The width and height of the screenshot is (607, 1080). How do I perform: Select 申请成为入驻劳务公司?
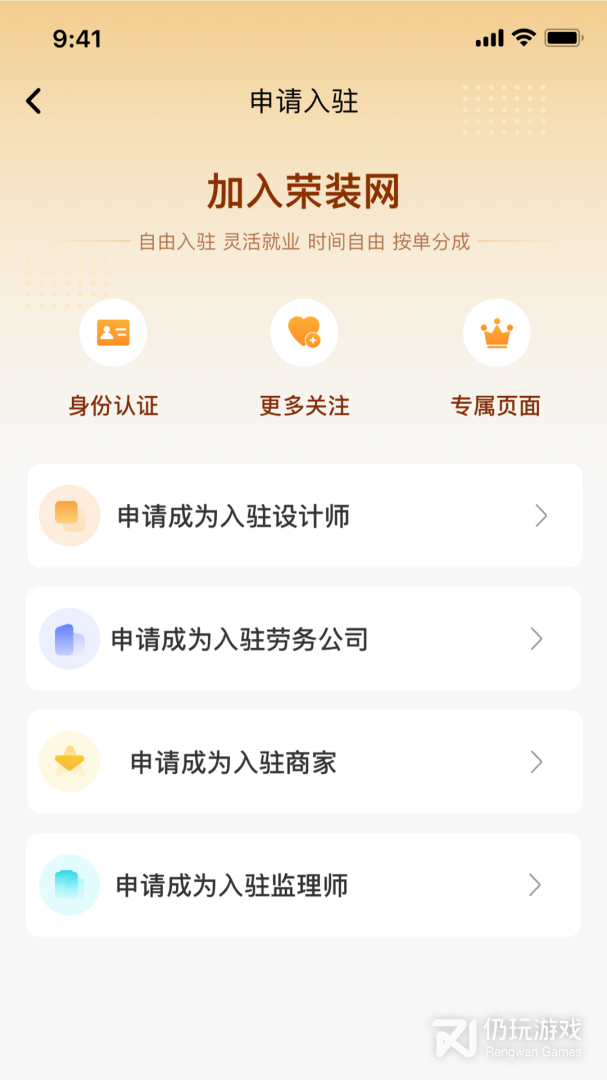304,639
